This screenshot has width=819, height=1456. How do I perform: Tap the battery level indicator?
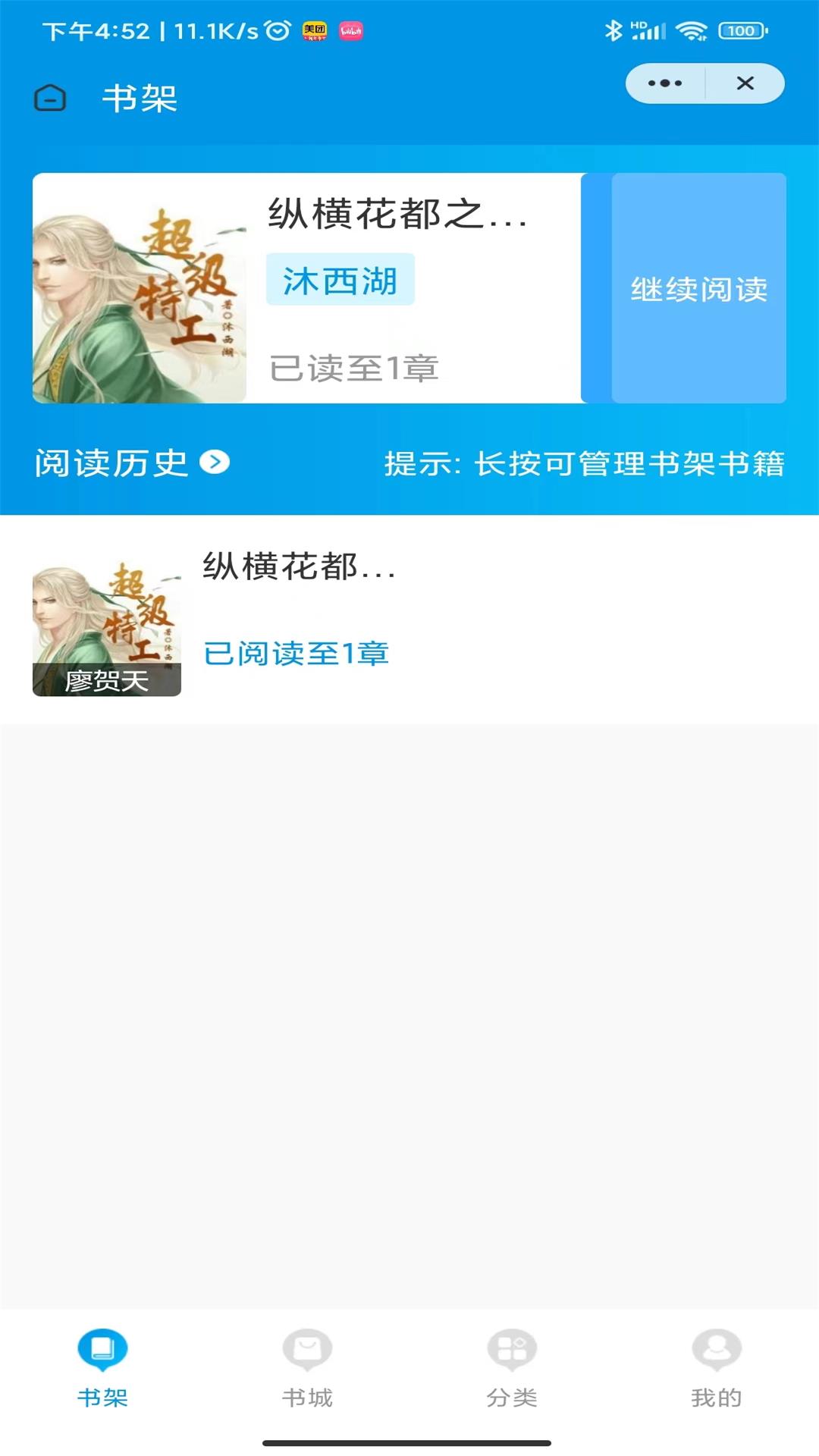[x=739, y=30]
